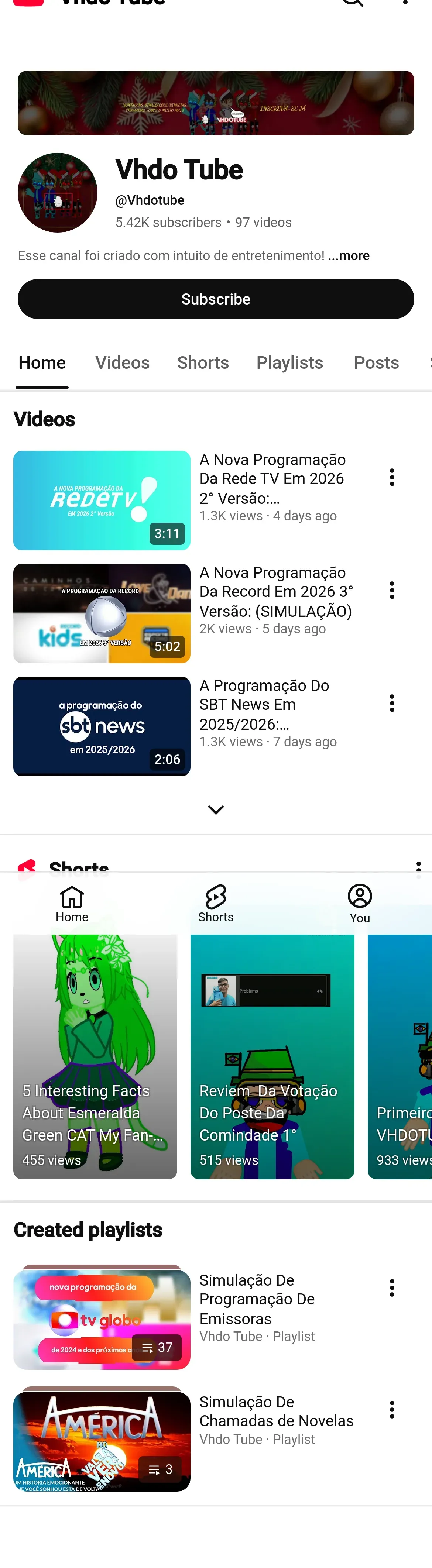Open the Playlists tab
Image resolution: width=432 pixels, height=1568 pixels.
click(x=289, y=363)
